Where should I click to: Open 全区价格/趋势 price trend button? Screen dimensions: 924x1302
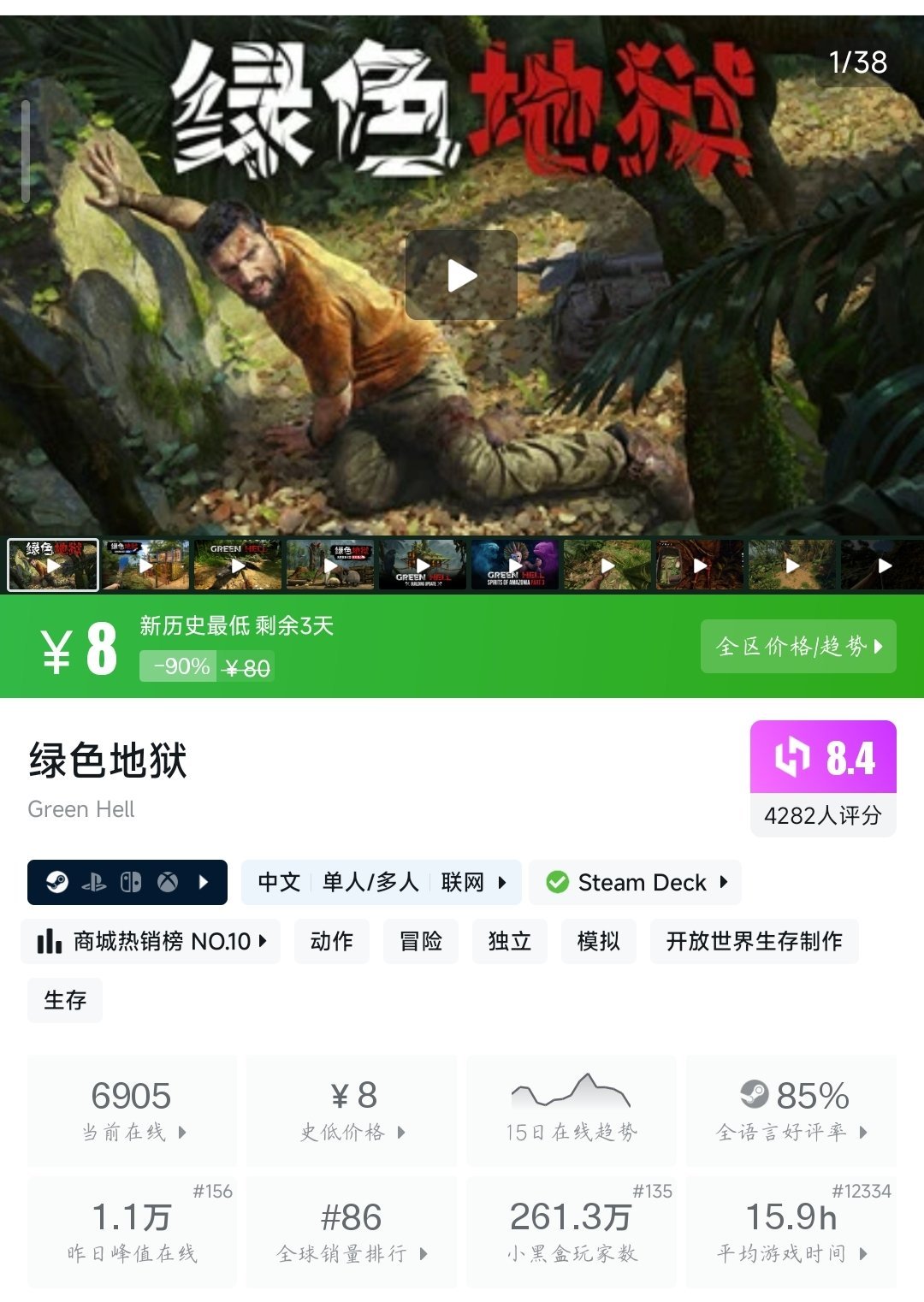point(797,647)
